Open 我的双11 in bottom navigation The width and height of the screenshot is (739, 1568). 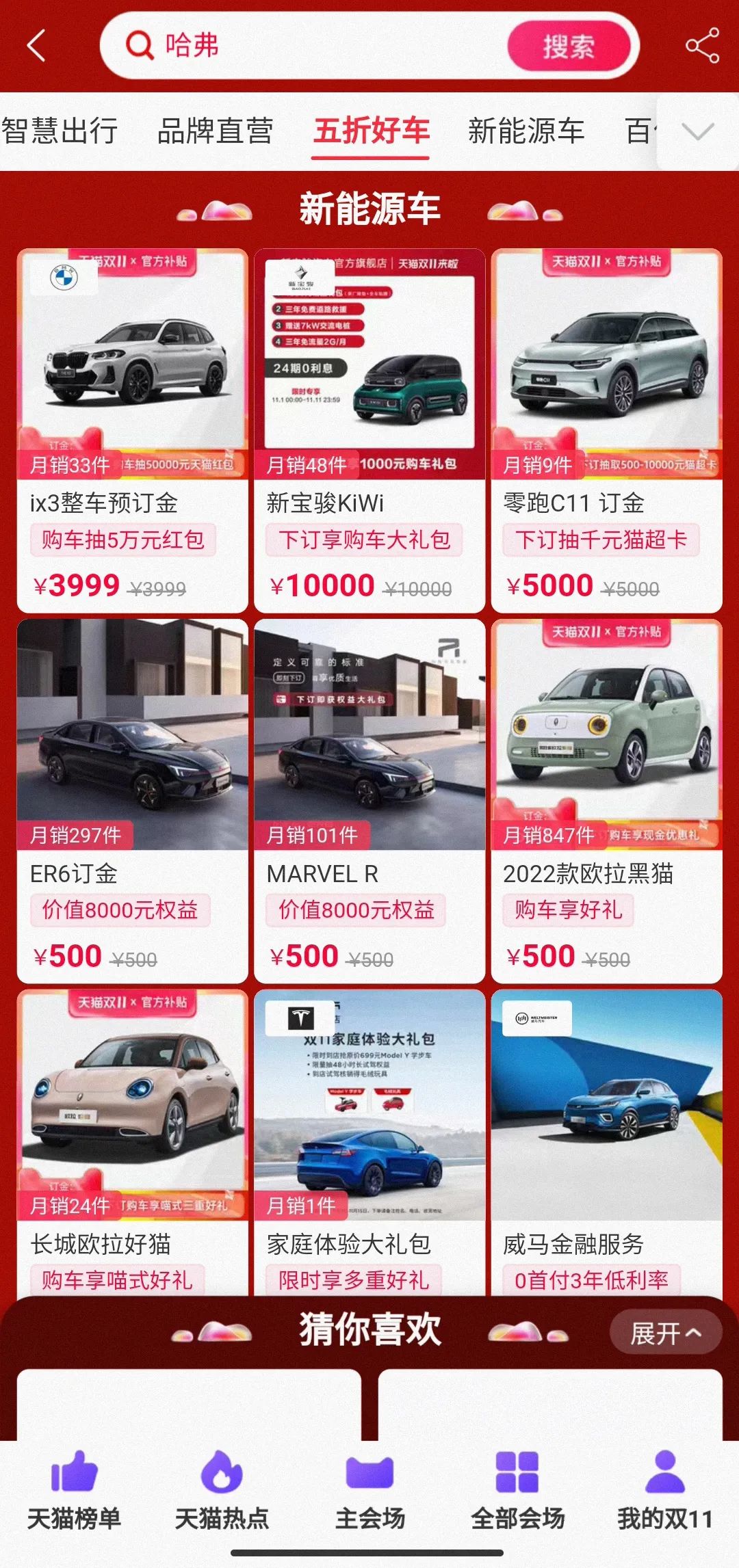pyautogui.click(x=665, y=1489)
